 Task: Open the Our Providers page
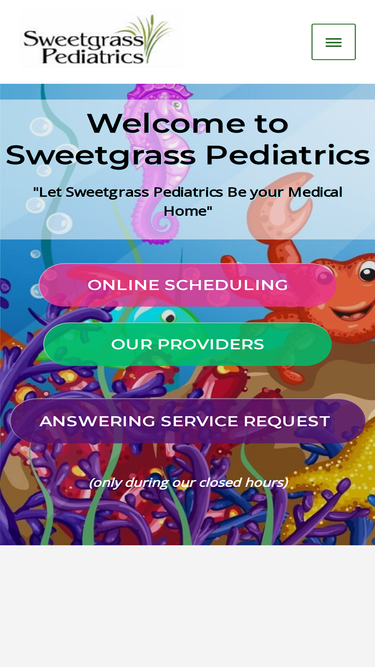(x=188, y=344)
